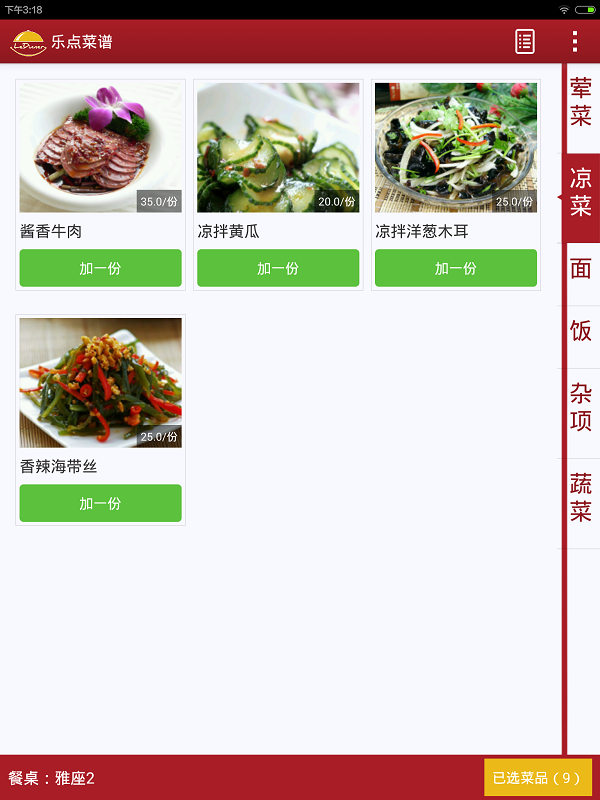Open the overflow menu

coord(575,41)
